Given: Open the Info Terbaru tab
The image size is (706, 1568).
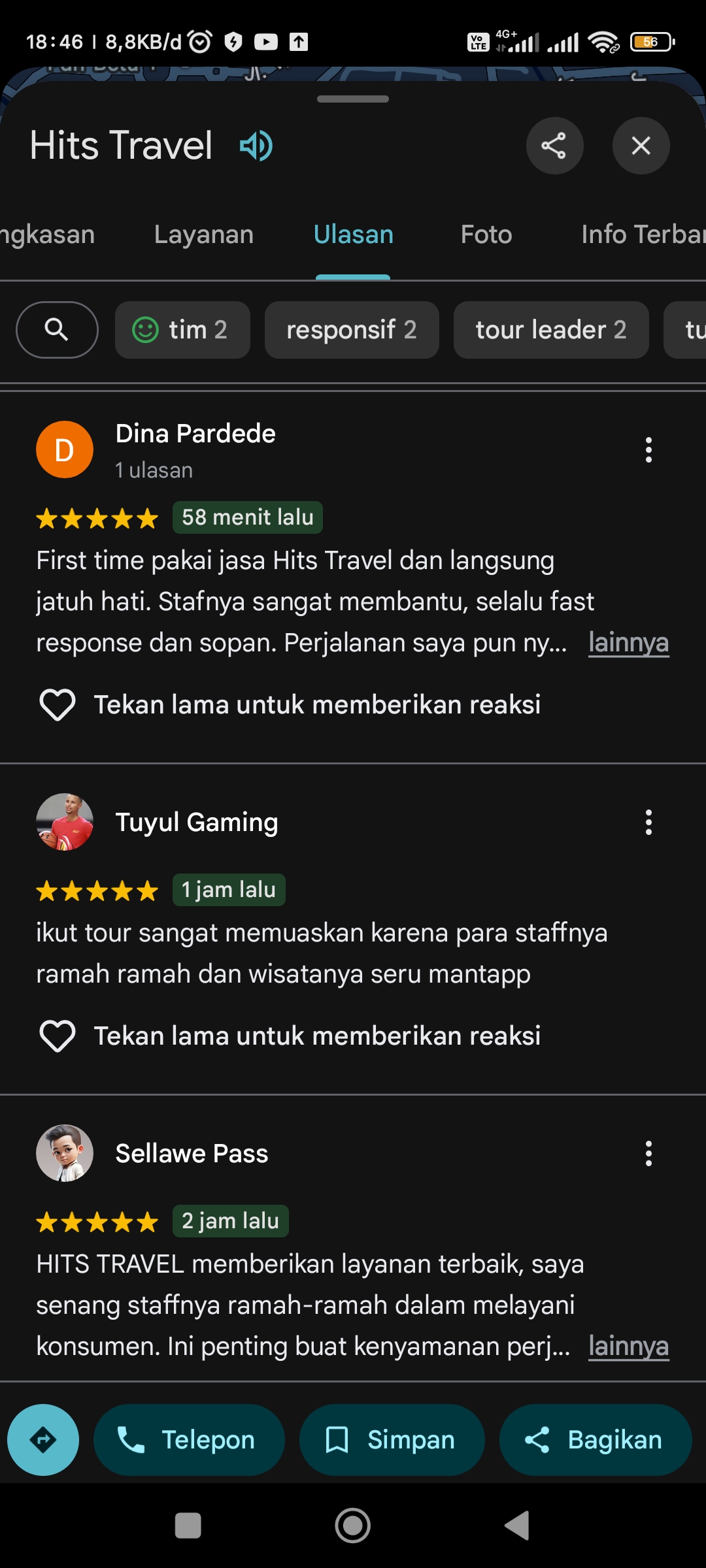Looking at the screenshot, I should pyautogui.click(x=643, y=235).
